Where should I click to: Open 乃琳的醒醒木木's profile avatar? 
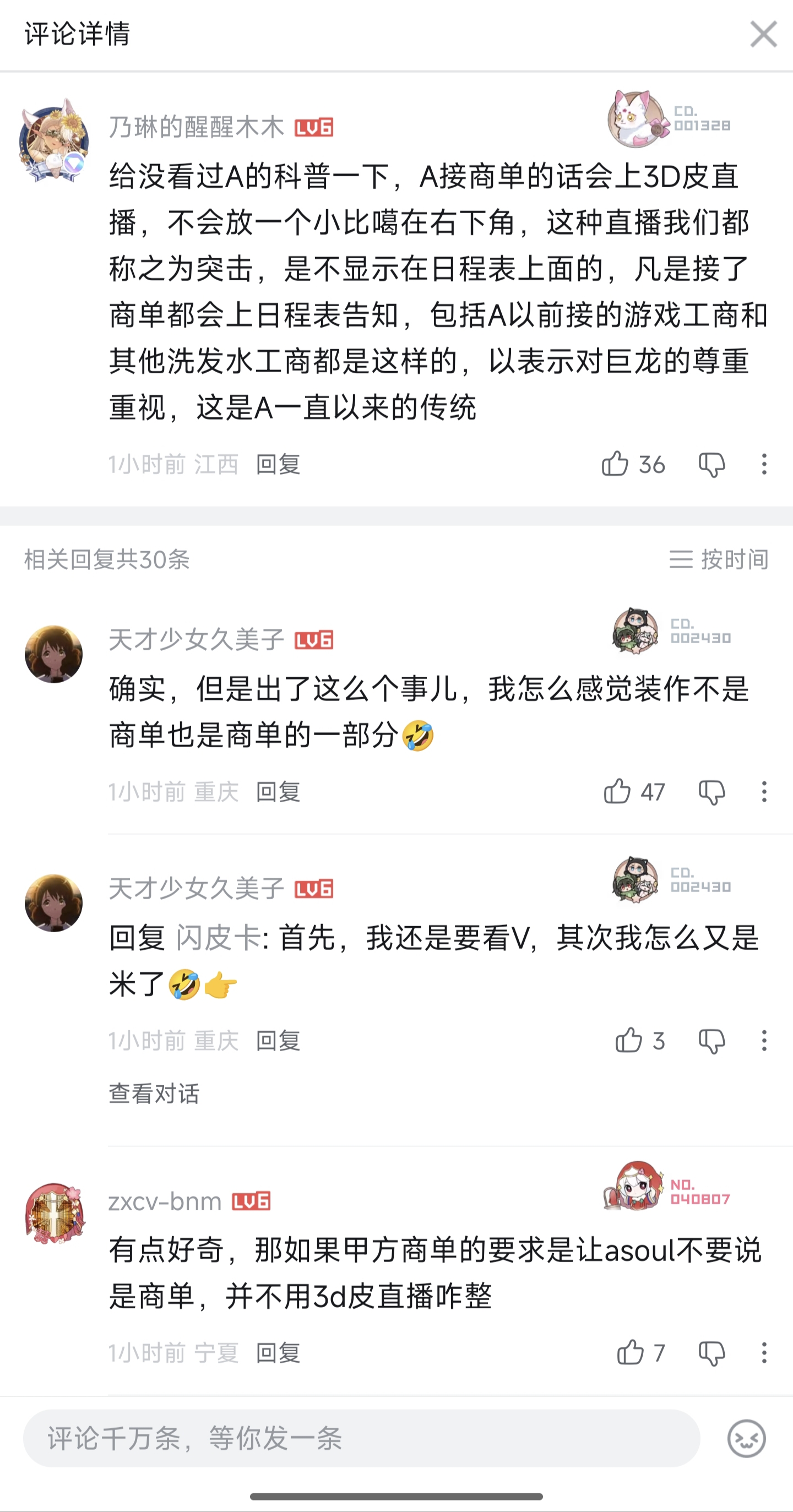[x=54, y=141]
